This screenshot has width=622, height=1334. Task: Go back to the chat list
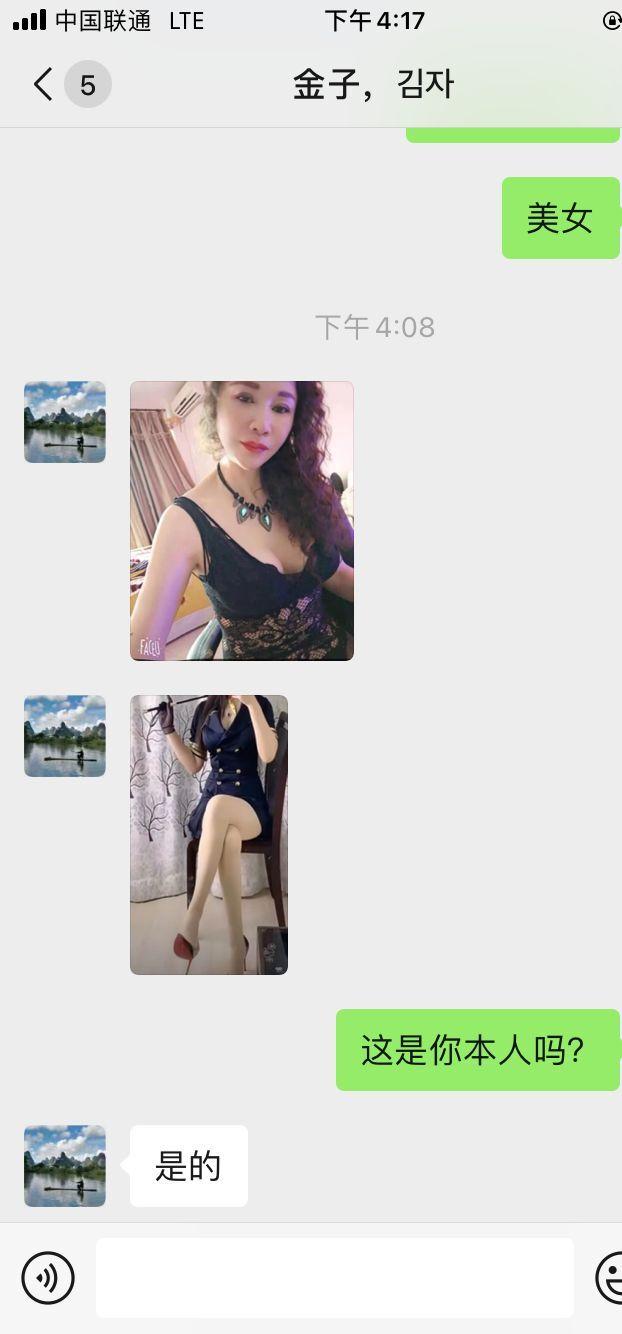pos(42,85)
